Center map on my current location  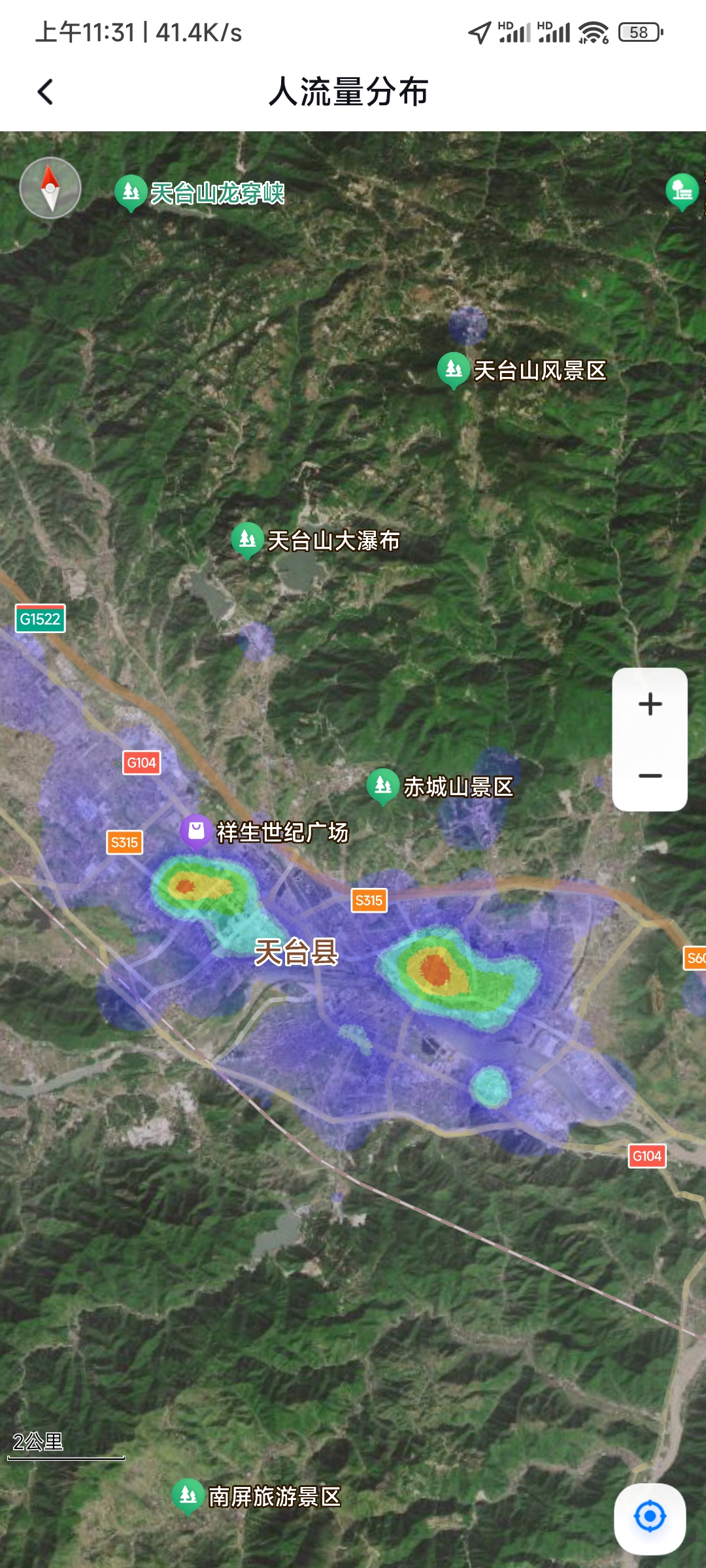pyautogui.click(x=650, y=1516)
